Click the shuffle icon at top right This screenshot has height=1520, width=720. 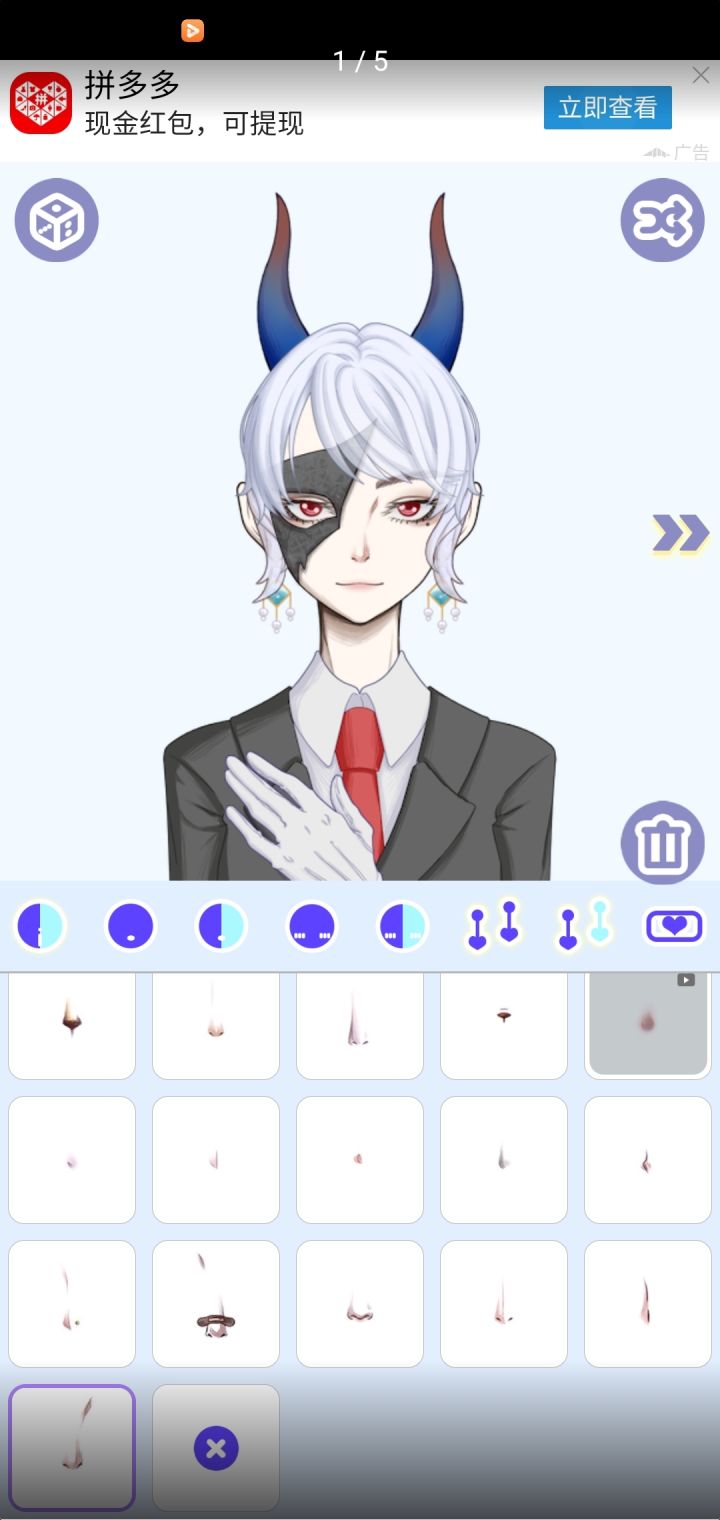662,220
